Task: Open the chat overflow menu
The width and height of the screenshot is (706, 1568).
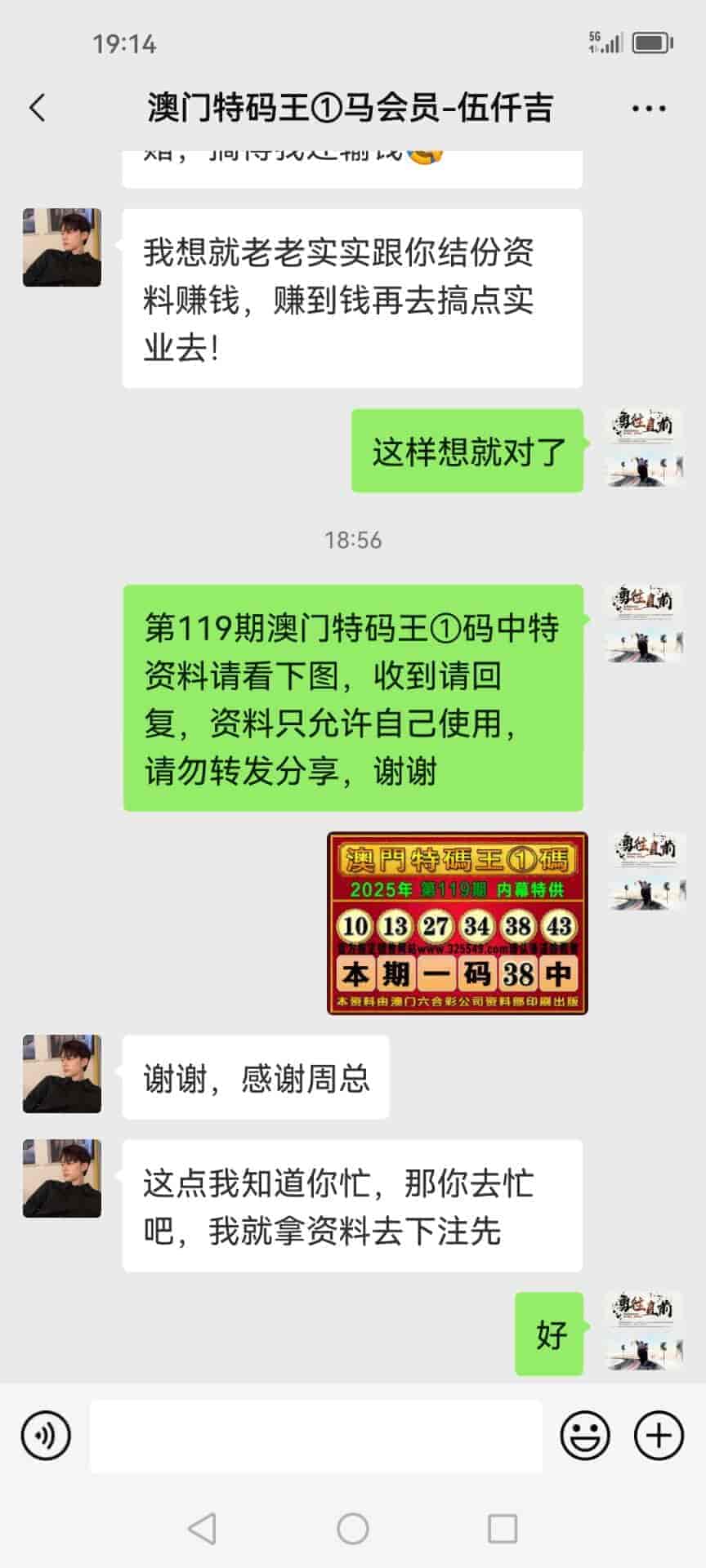Action: [x=649, y=108]
